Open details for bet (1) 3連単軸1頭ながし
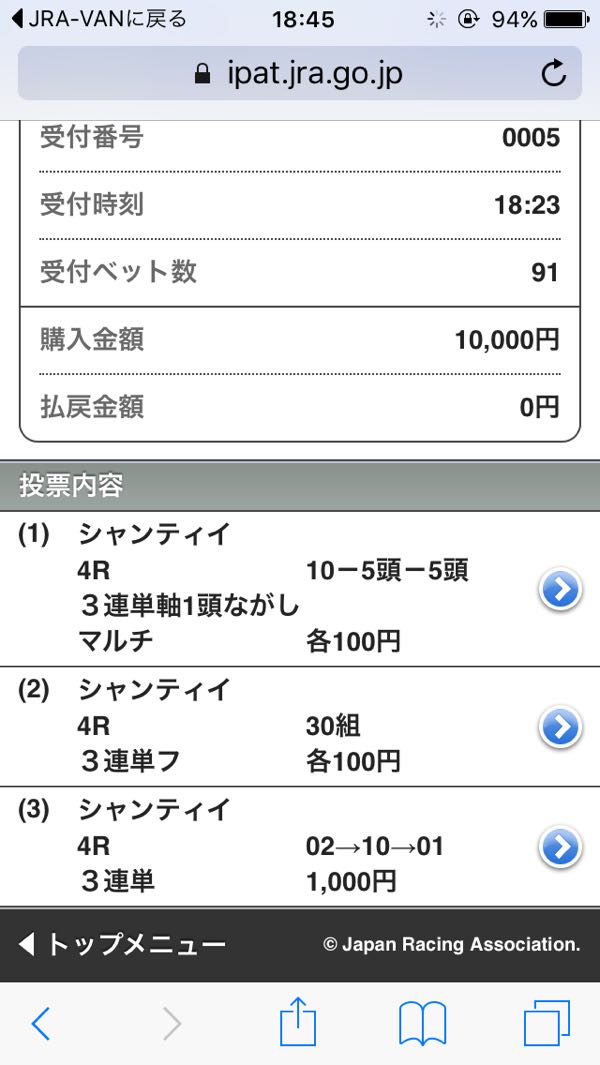The height and width of the screenshot is (1065, 600). [560, 591]
